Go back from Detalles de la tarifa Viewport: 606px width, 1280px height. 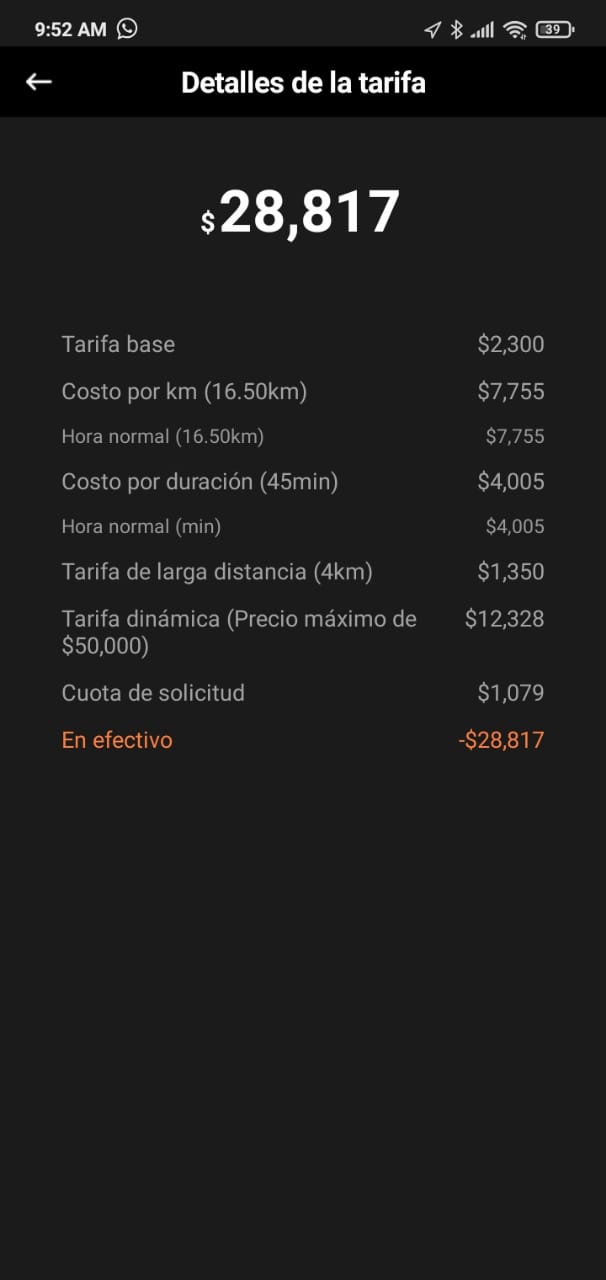coord(39,82)
